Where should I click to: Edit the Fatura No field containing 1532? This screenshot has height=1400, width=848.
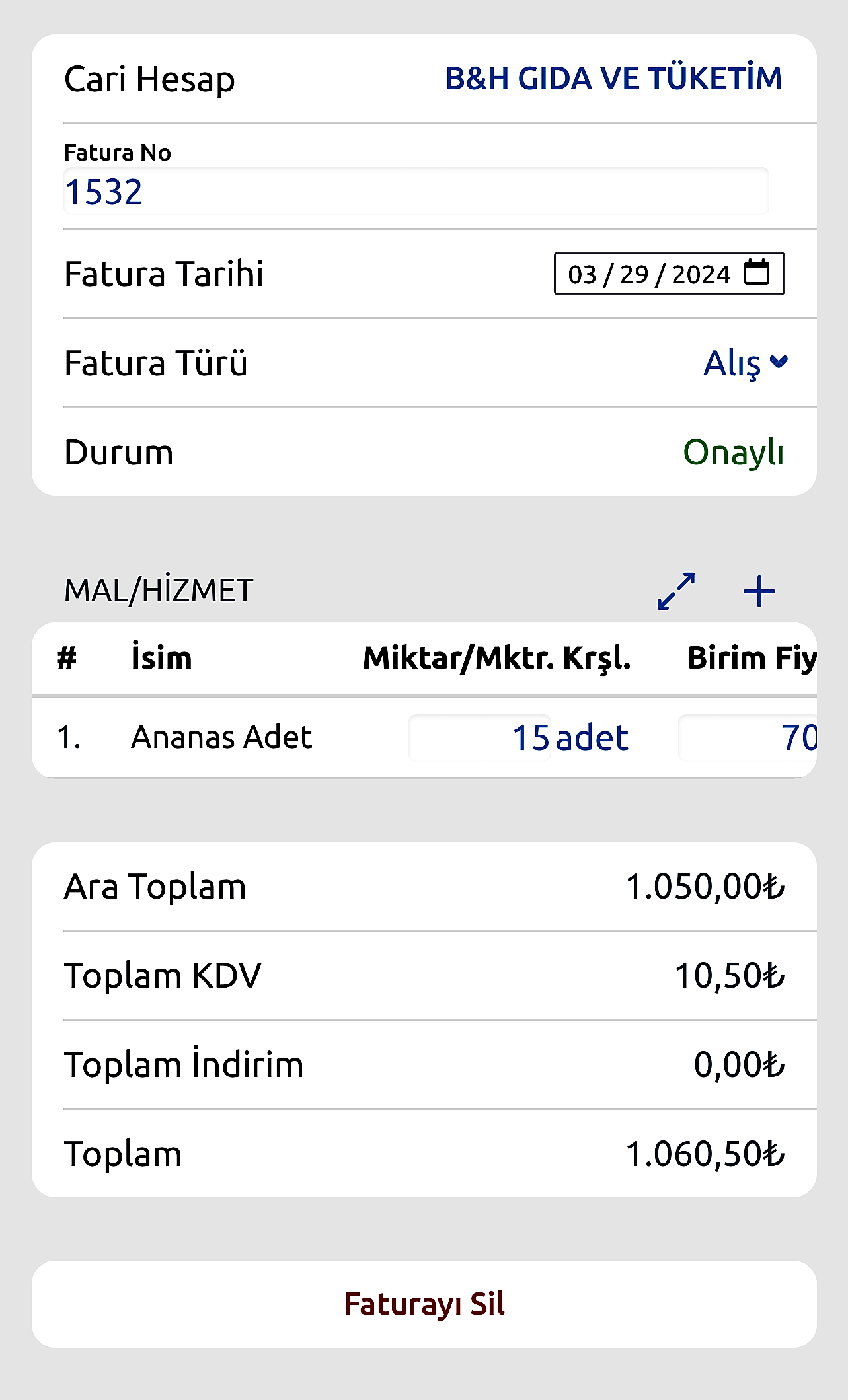(415, 192)
